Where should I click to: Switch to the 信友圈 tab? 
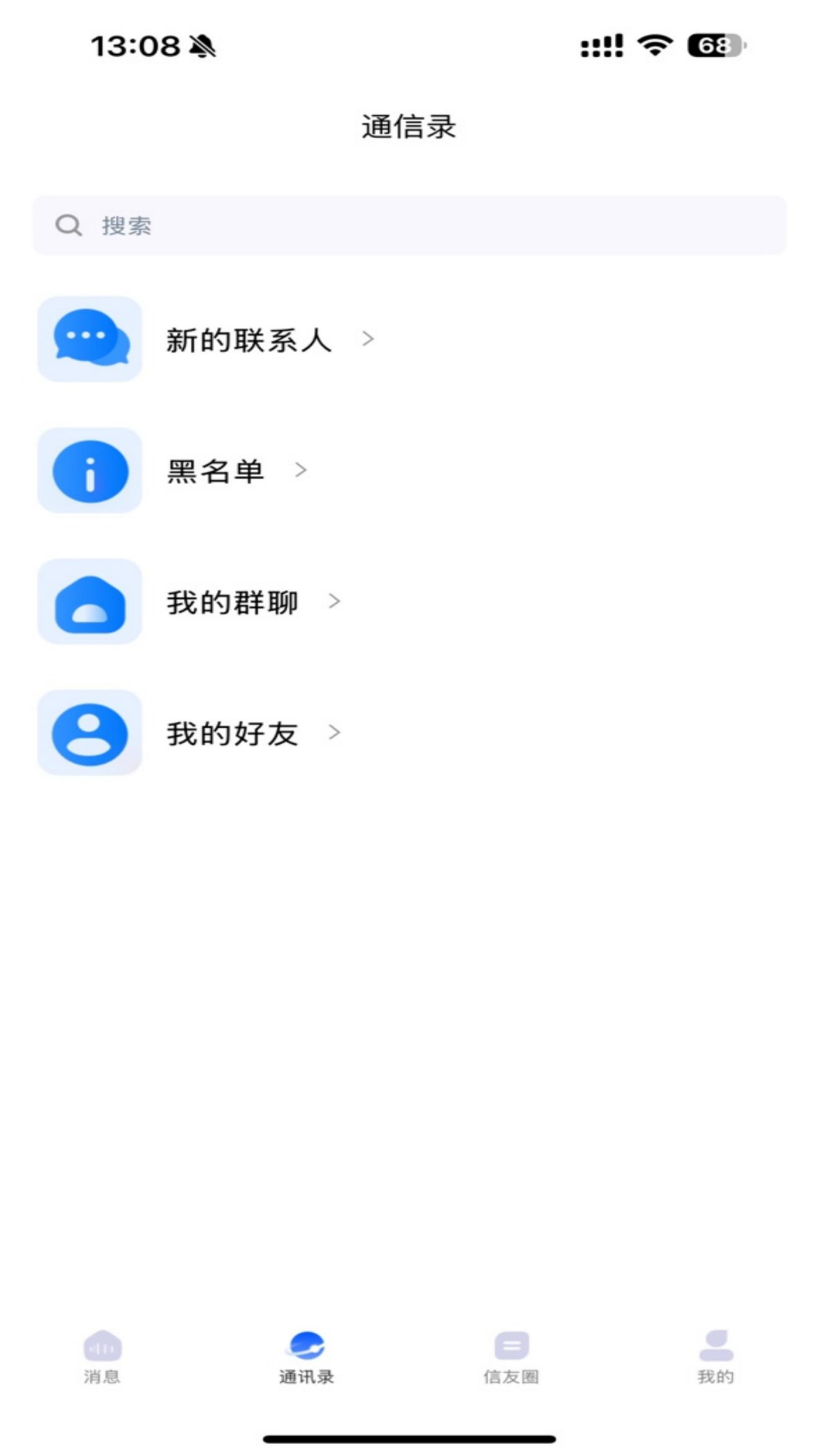click(511, 1357)
